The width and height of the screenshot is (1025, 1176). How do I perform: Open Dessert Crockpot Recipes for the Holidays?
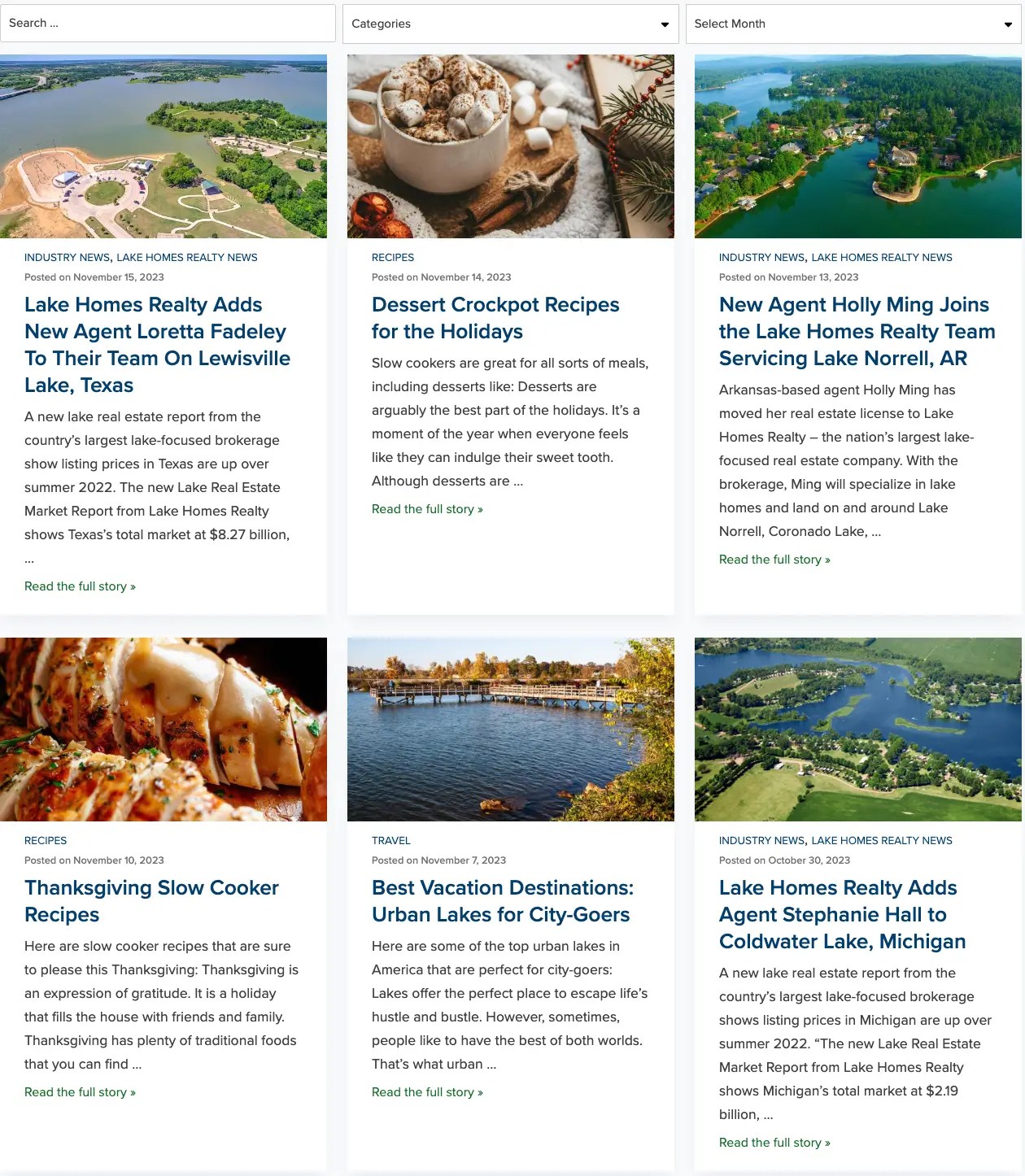[x=495, y=318]
